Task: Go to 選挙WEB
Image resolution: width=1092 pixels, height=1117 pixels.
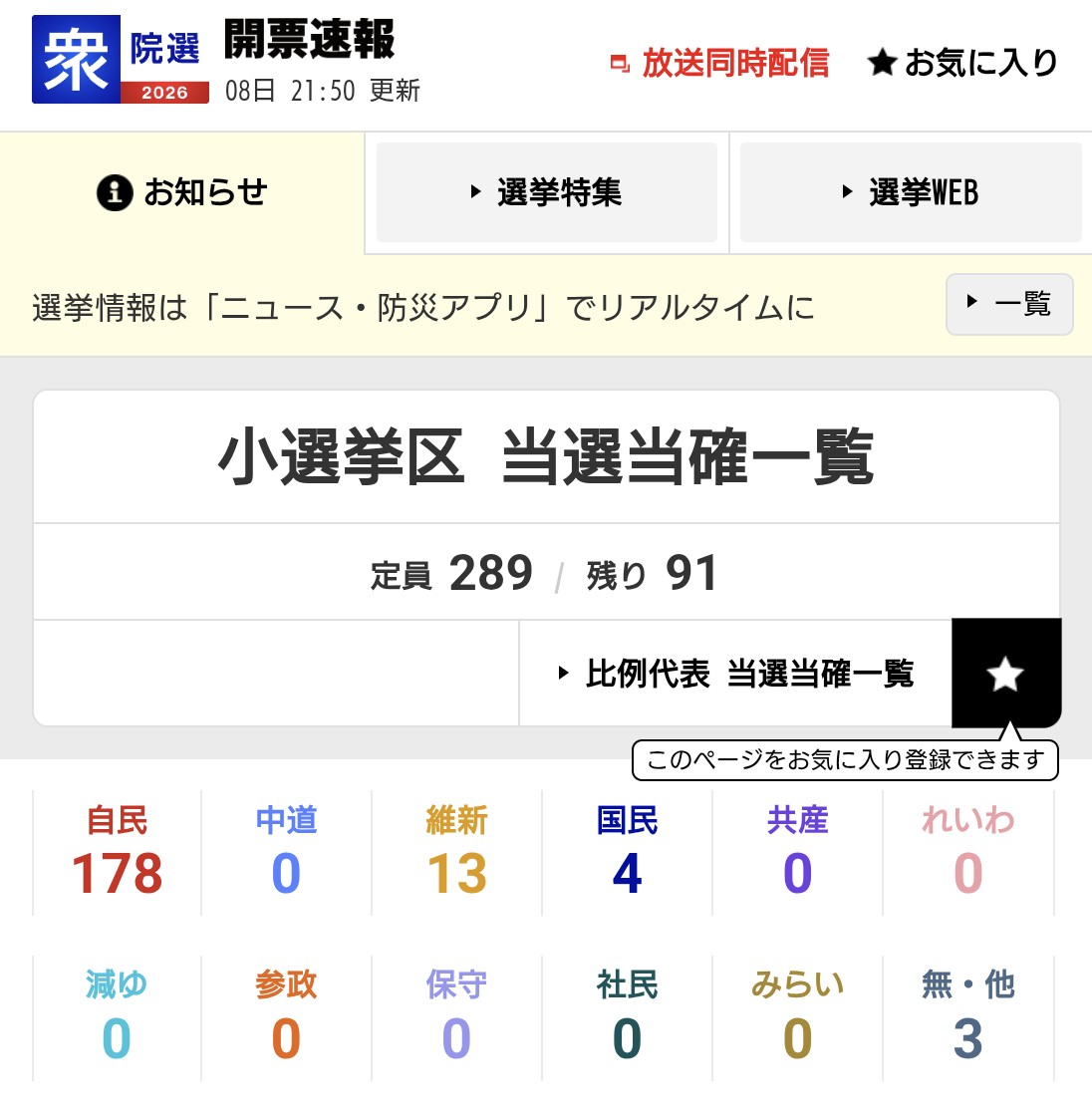Action: coord(911,192)
